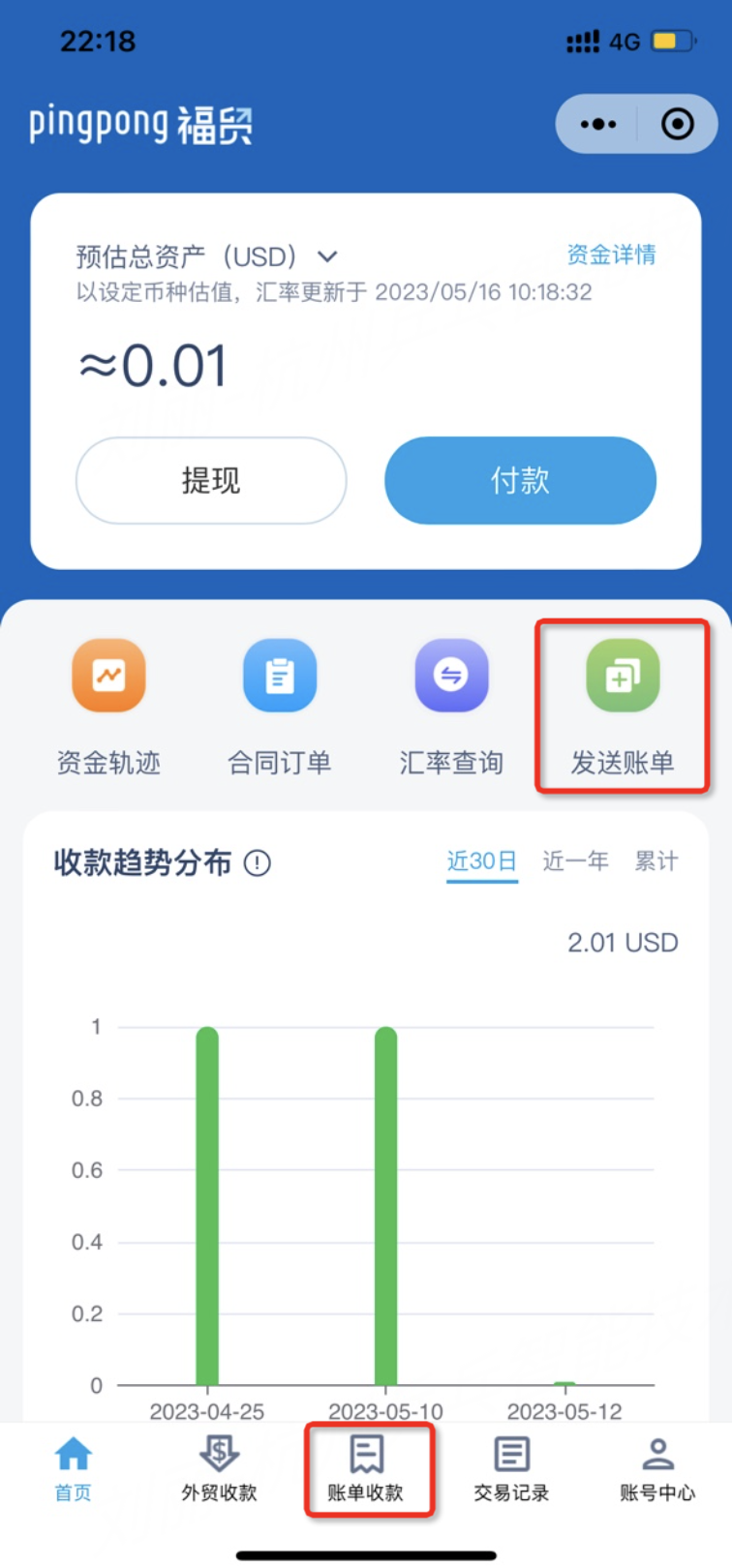This screenshot has width=732, height=1568.
Task: Keep 近30日 range selected
Action: [x=481, y=860]
